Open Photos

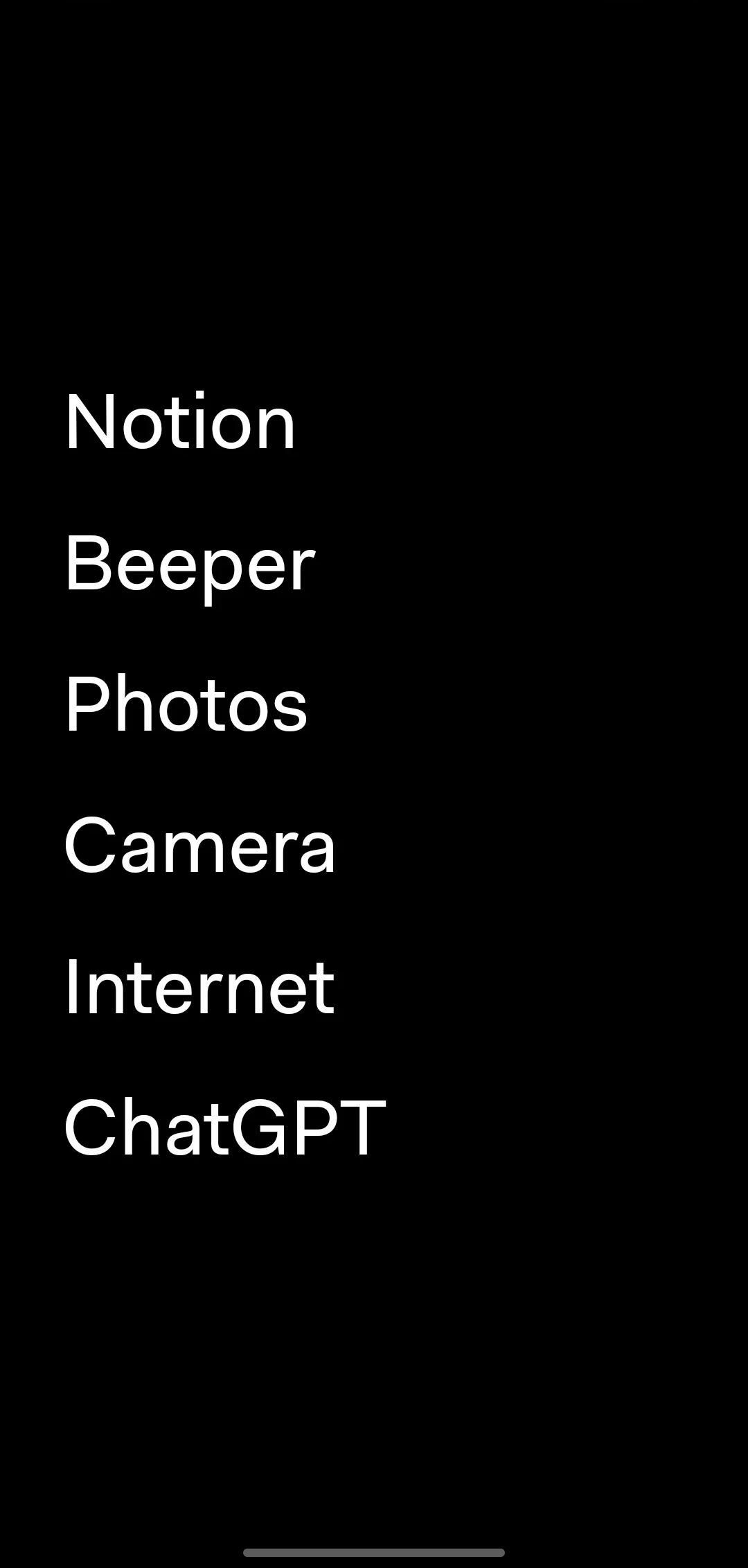pos(186,705)
